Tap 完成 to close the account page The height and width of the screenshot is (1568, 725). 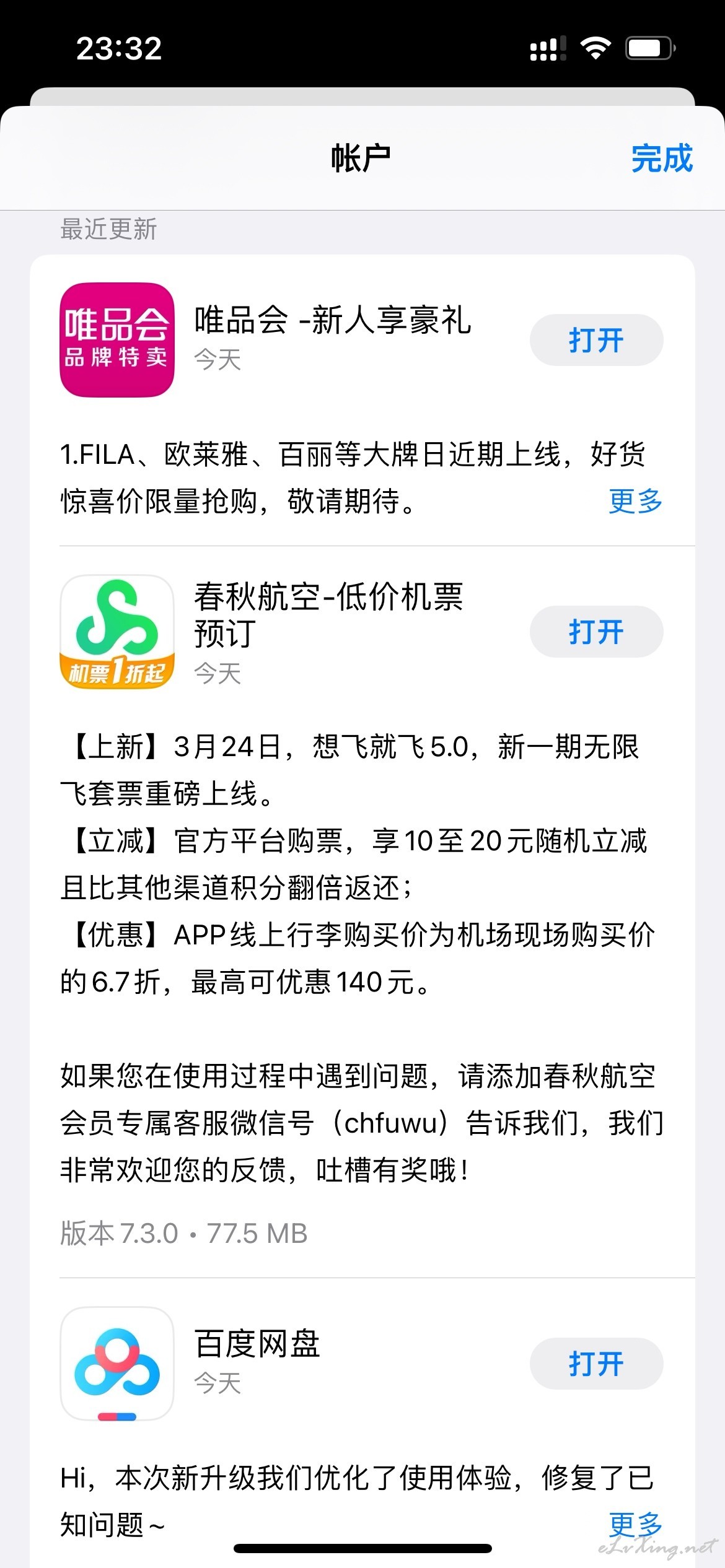(662, 159)
